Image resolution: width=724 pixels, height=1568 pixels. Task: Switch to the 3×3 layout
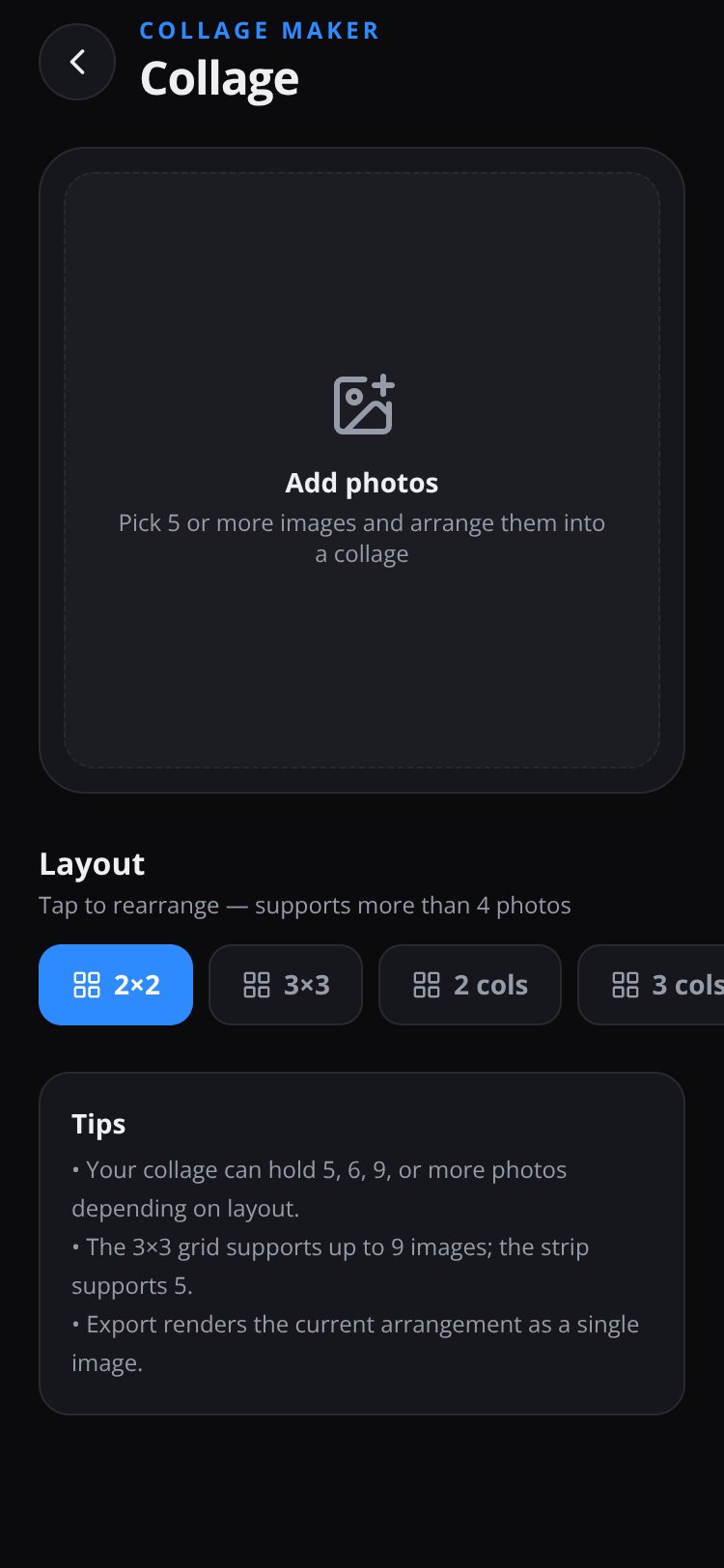tap(286, 985)
